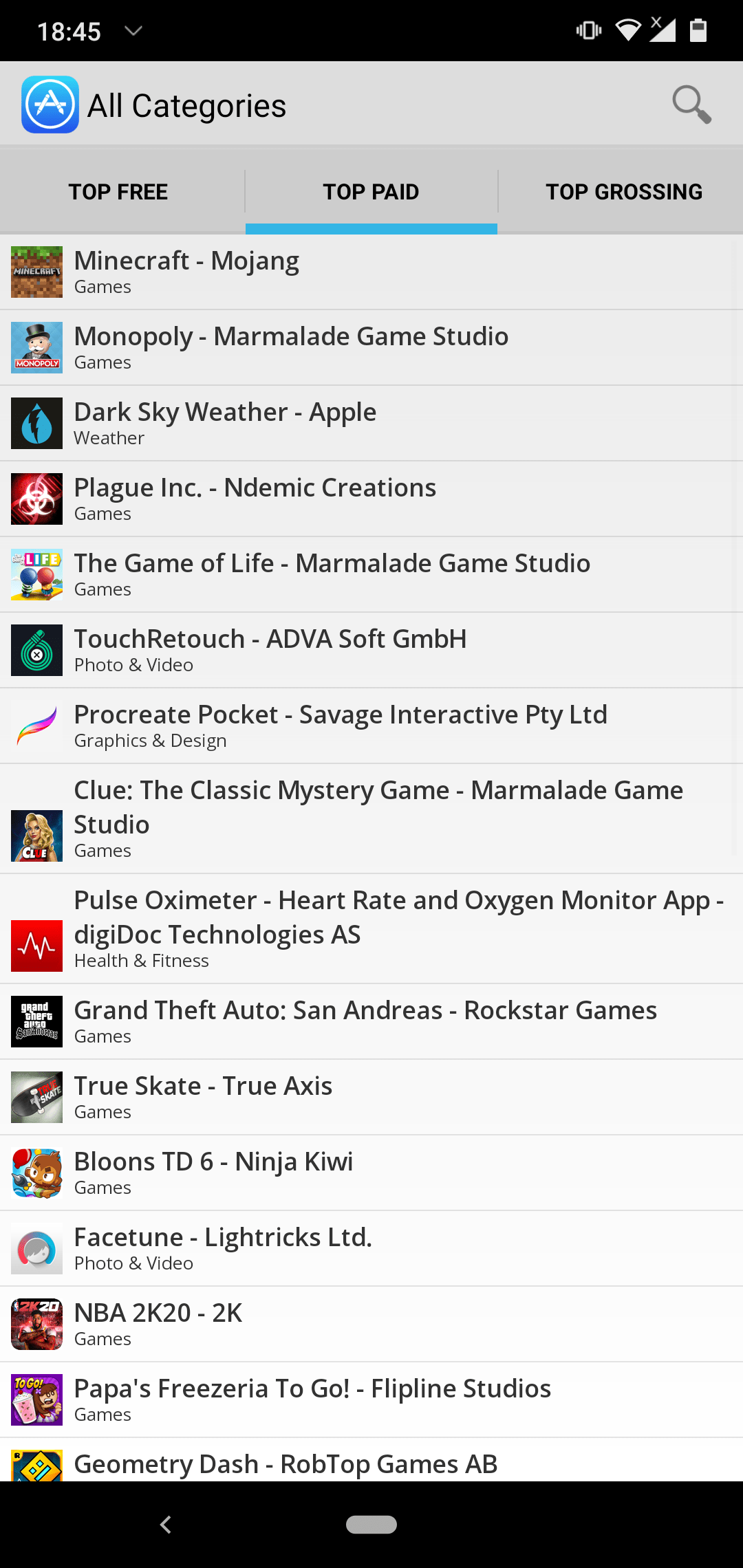Open Minecraft - Mojang entry
The image size is (743, 1568).
[371, 272]
